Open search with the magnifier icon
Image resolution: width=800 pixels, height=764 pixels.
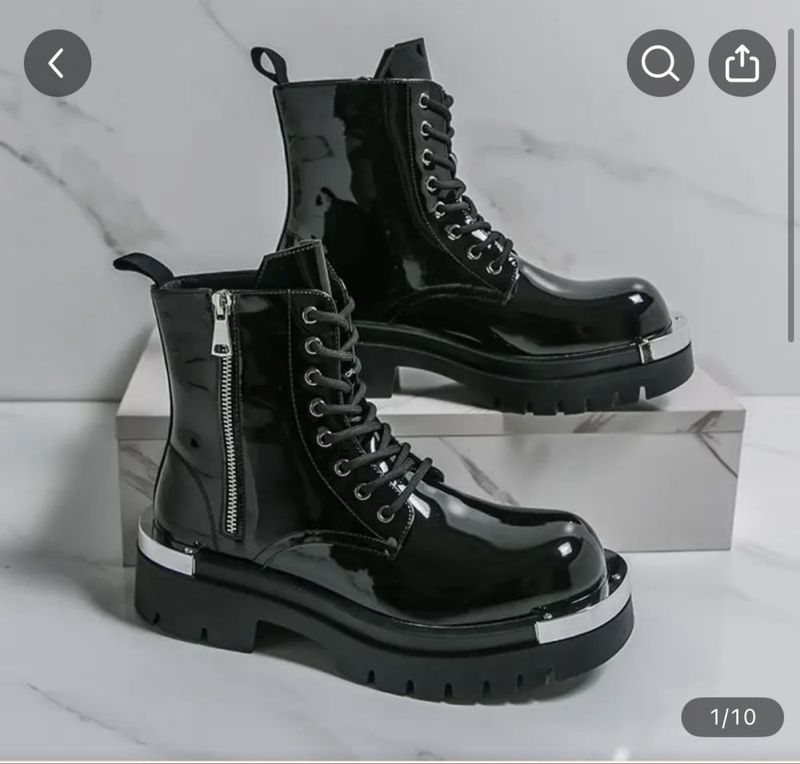point(660,63)
